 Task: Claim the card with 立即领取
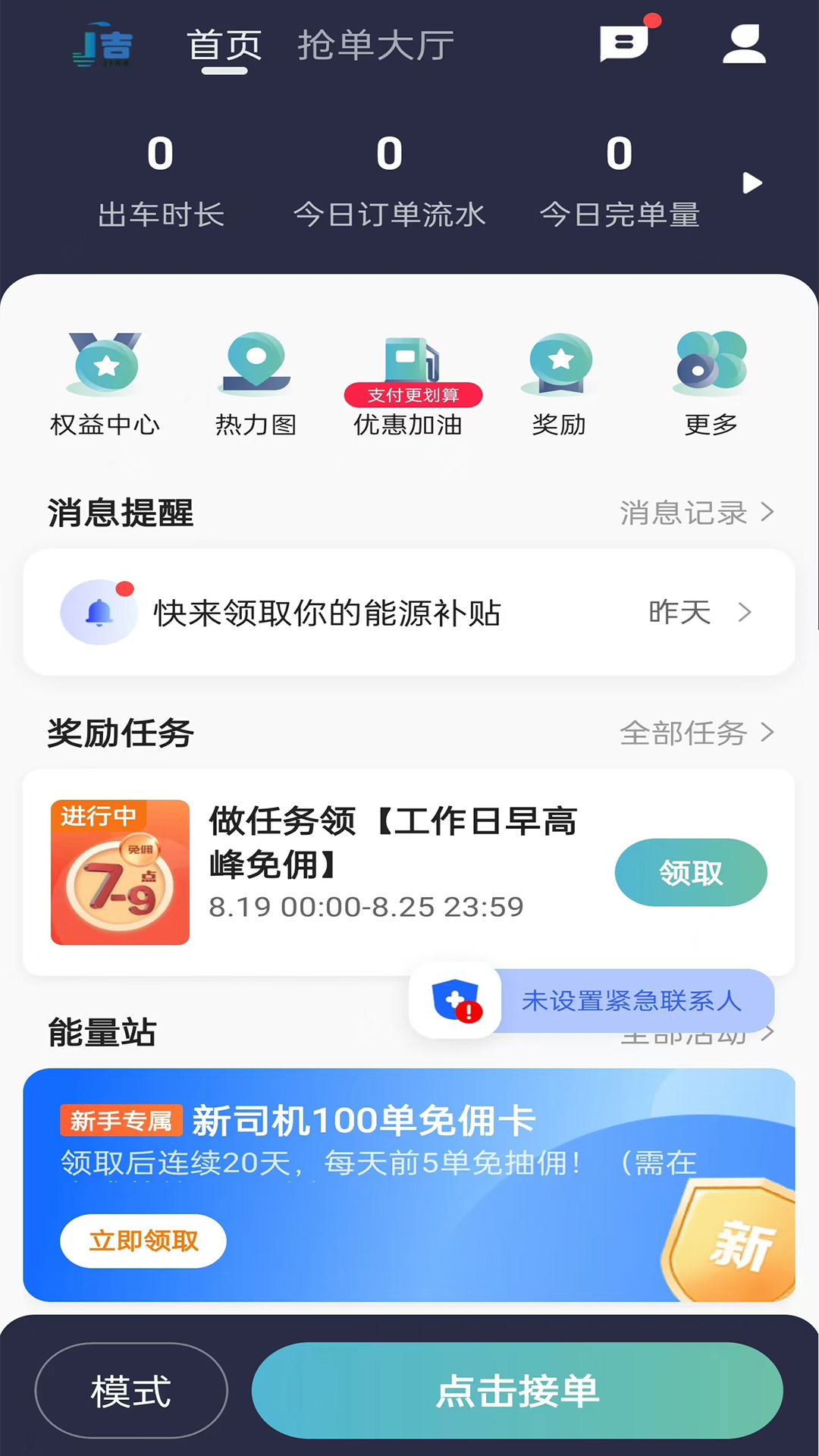[143, 1241]
